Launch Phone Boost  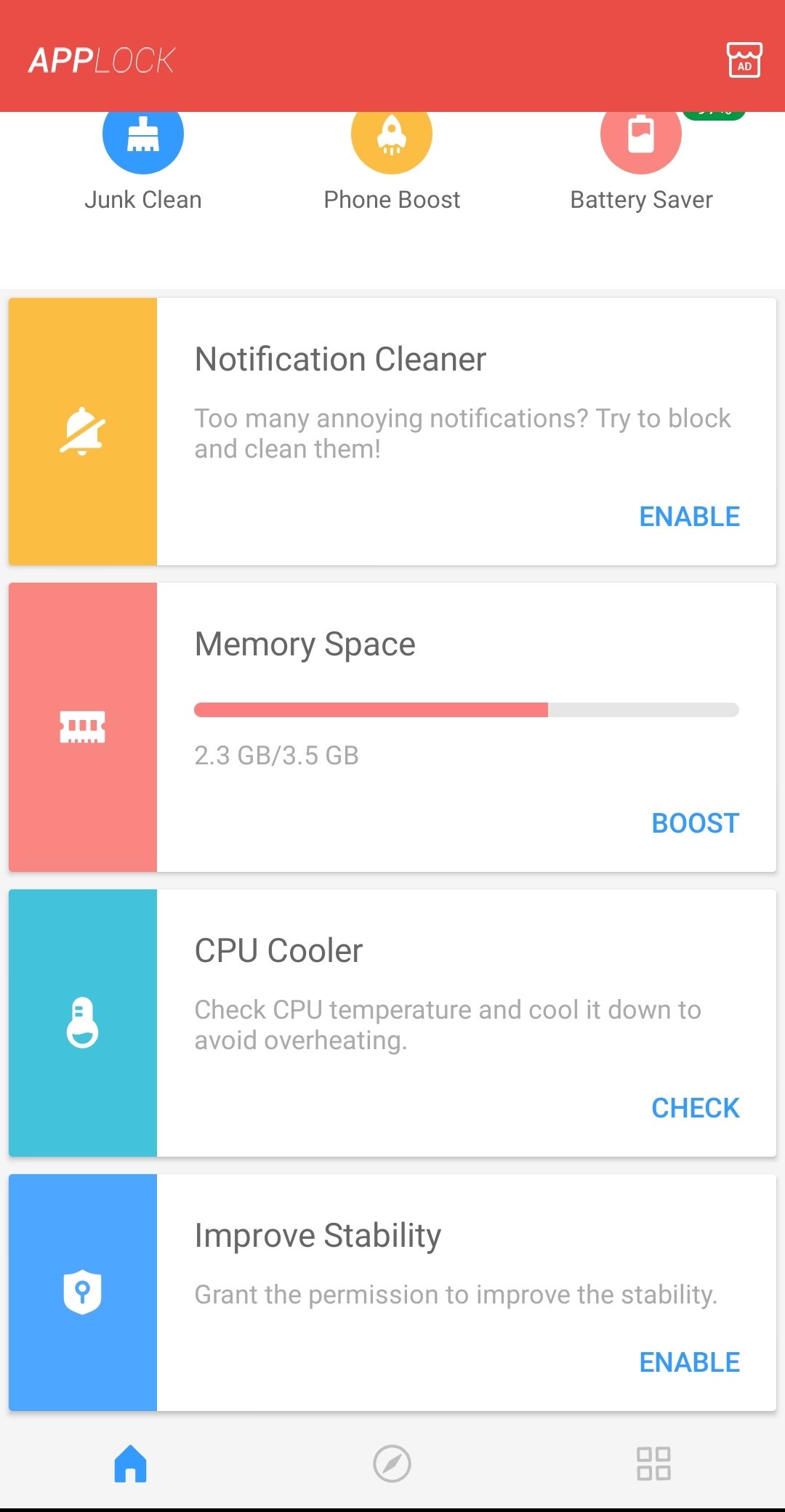click(392, 161)
